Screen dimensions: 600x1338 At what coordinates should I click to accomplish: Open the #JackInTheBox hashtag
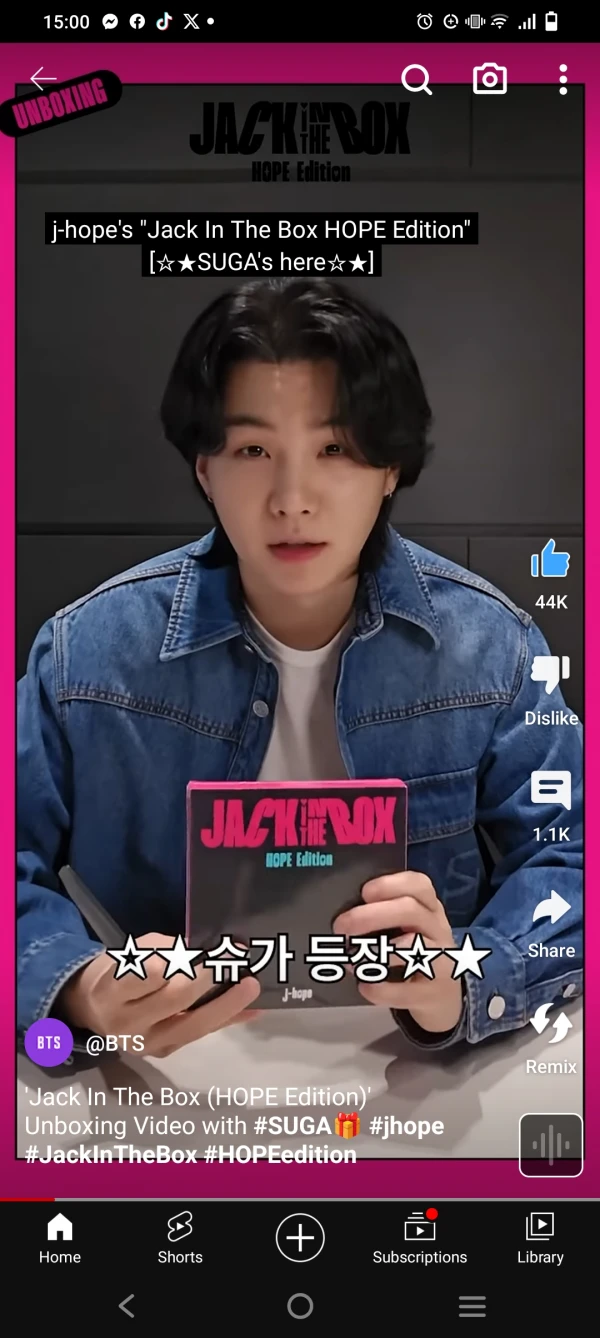[111, 1154]
